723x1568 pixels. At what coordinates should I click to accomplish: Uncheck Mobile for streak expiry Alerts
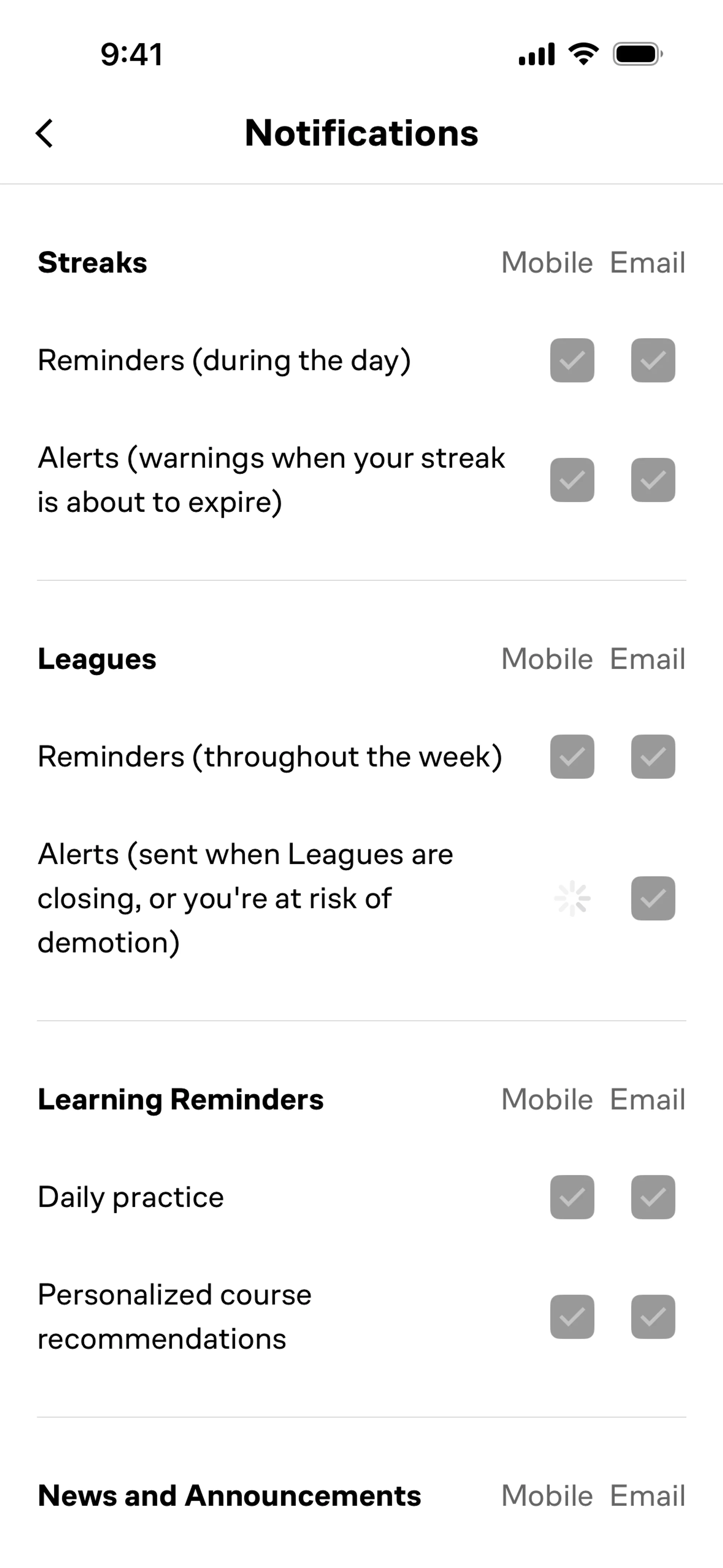[572, 480]
